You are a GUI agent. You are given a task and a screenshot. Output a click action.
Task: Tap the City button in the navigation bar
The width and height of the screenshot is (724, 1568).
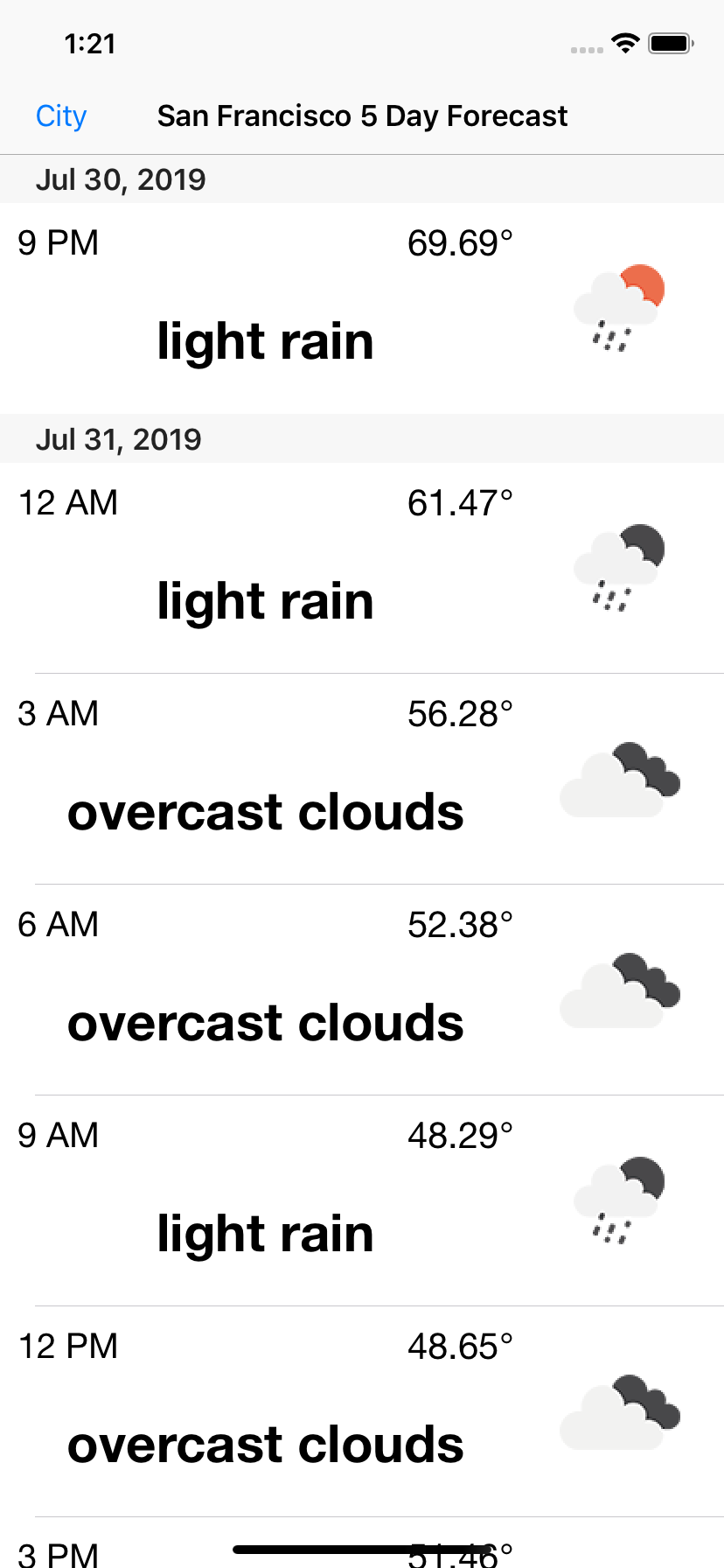pyautogui.click(x=61, y=116)
